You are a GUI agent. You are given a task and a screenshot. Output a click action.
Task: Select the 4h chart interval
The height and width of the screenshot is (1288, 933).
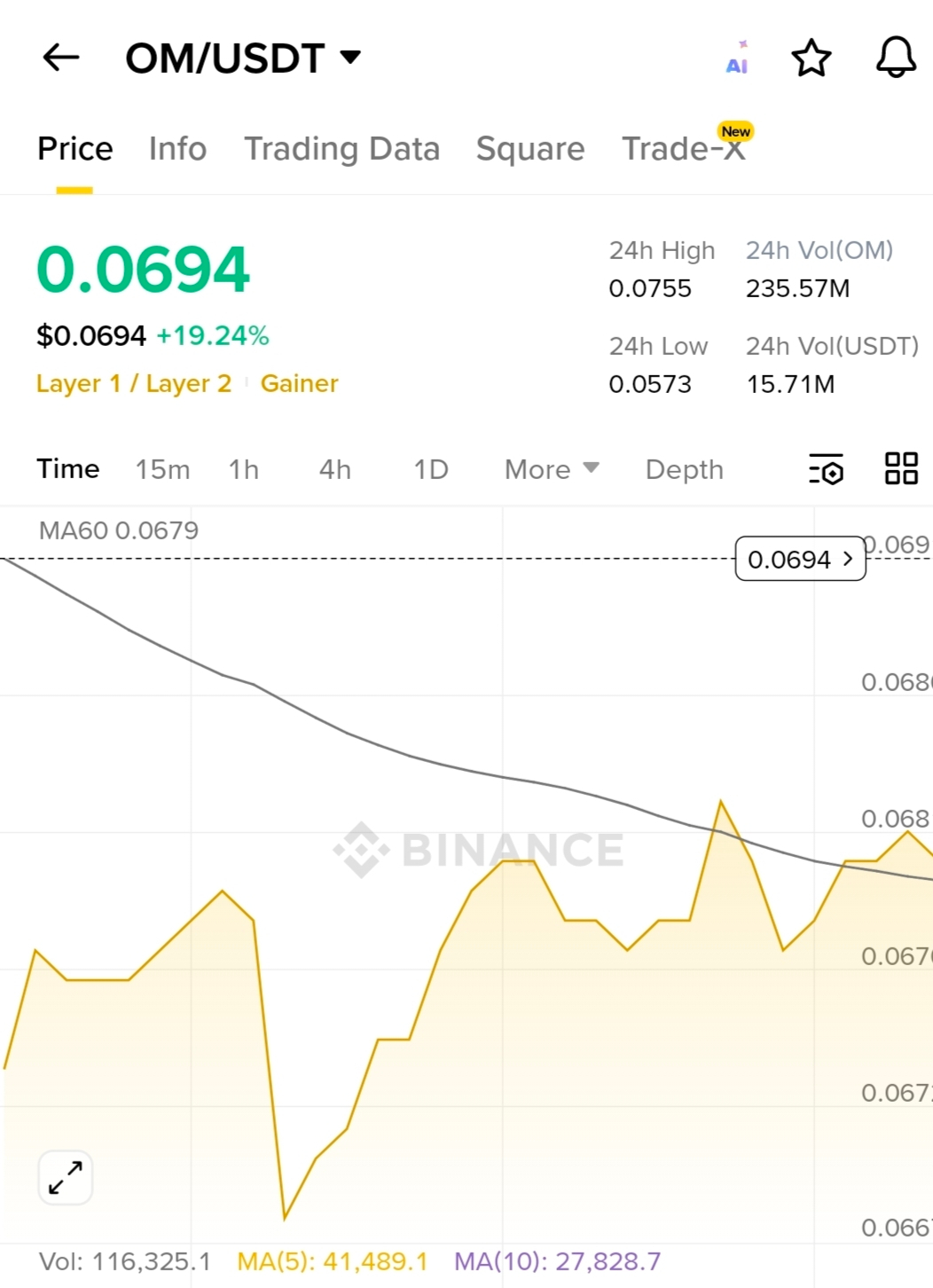pos(335,469)
